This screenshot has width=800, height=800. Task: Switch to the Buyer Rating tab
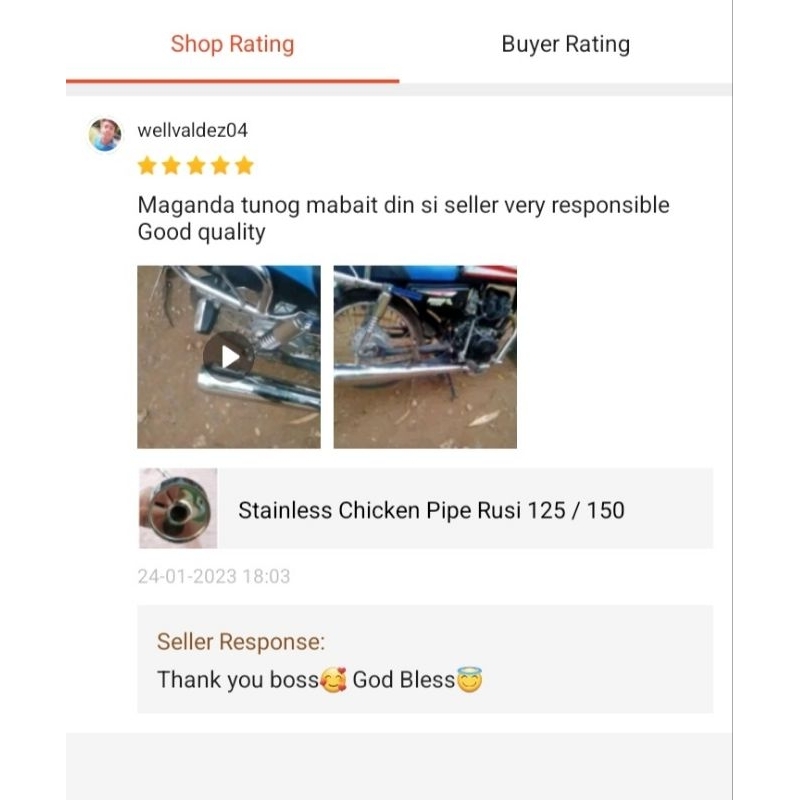pos(565,44)
